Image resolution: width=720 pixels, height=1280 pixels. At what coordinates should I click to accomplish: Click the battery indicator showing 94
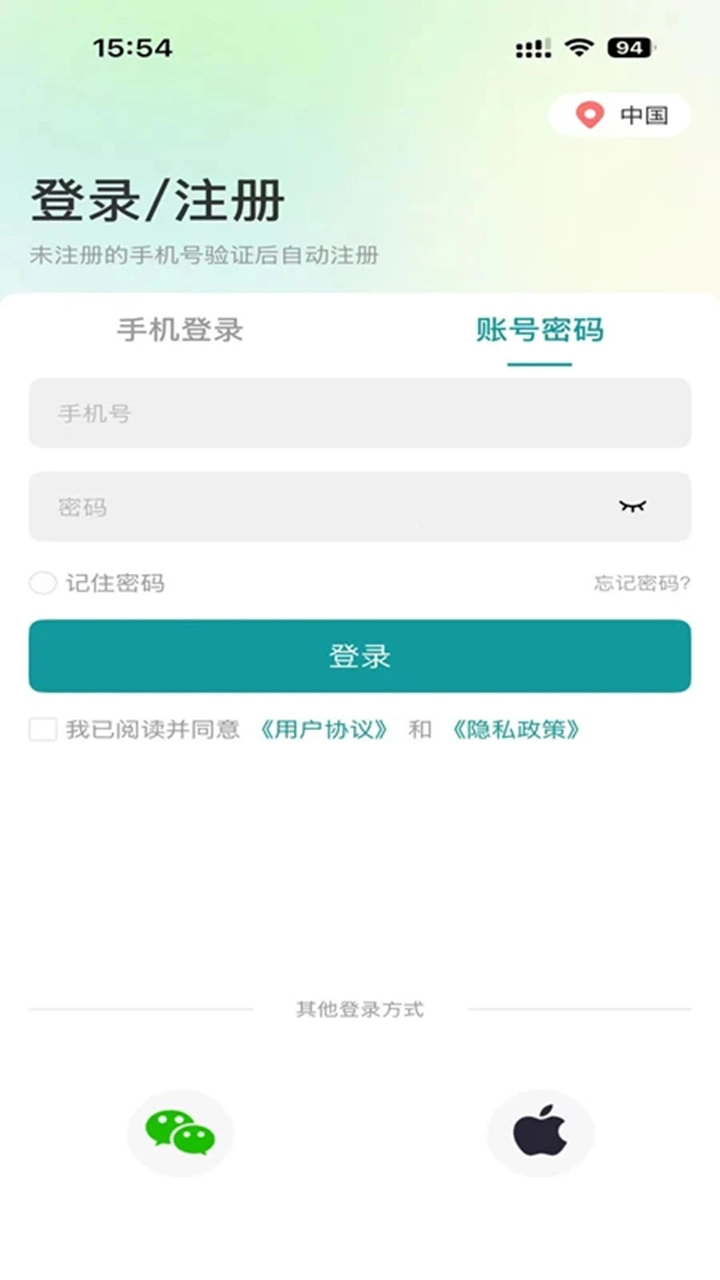[x=628, y=47]
